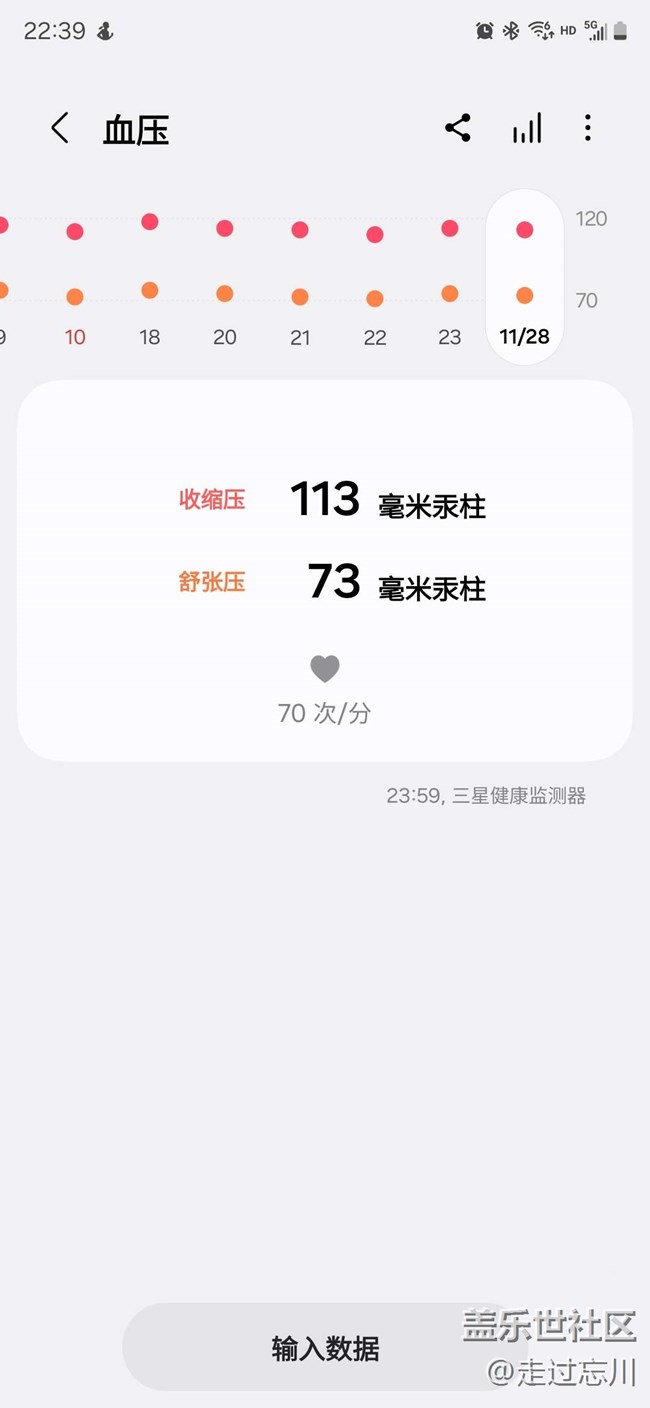
Task: Tap 输入数据 to enter data
Action: point(326,1347)
